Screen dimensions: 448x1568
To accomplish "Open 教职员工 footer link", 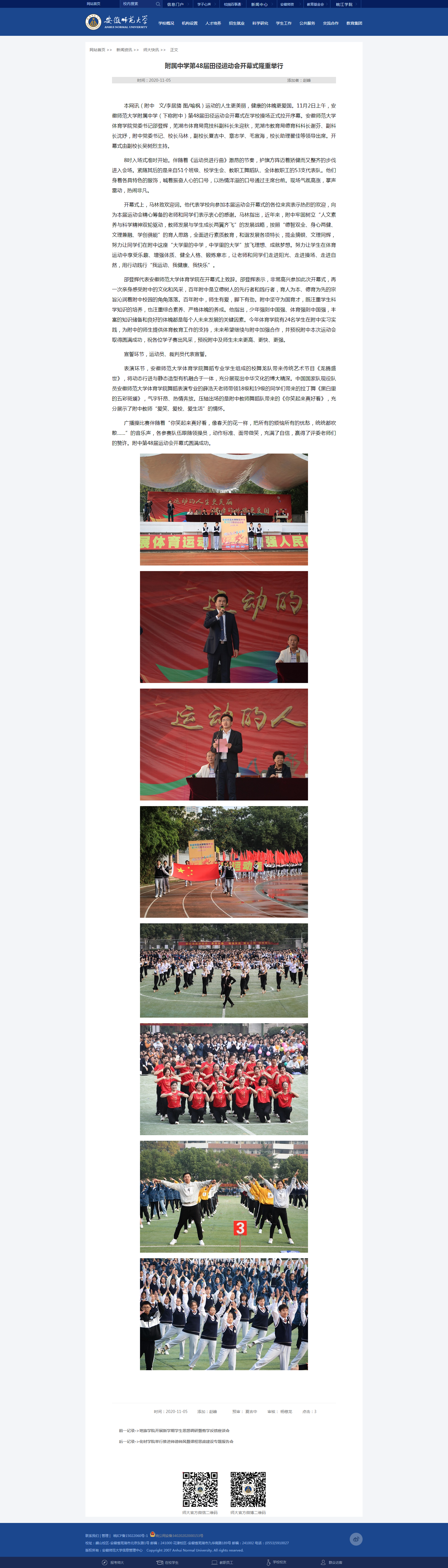I will (225, 1562).
